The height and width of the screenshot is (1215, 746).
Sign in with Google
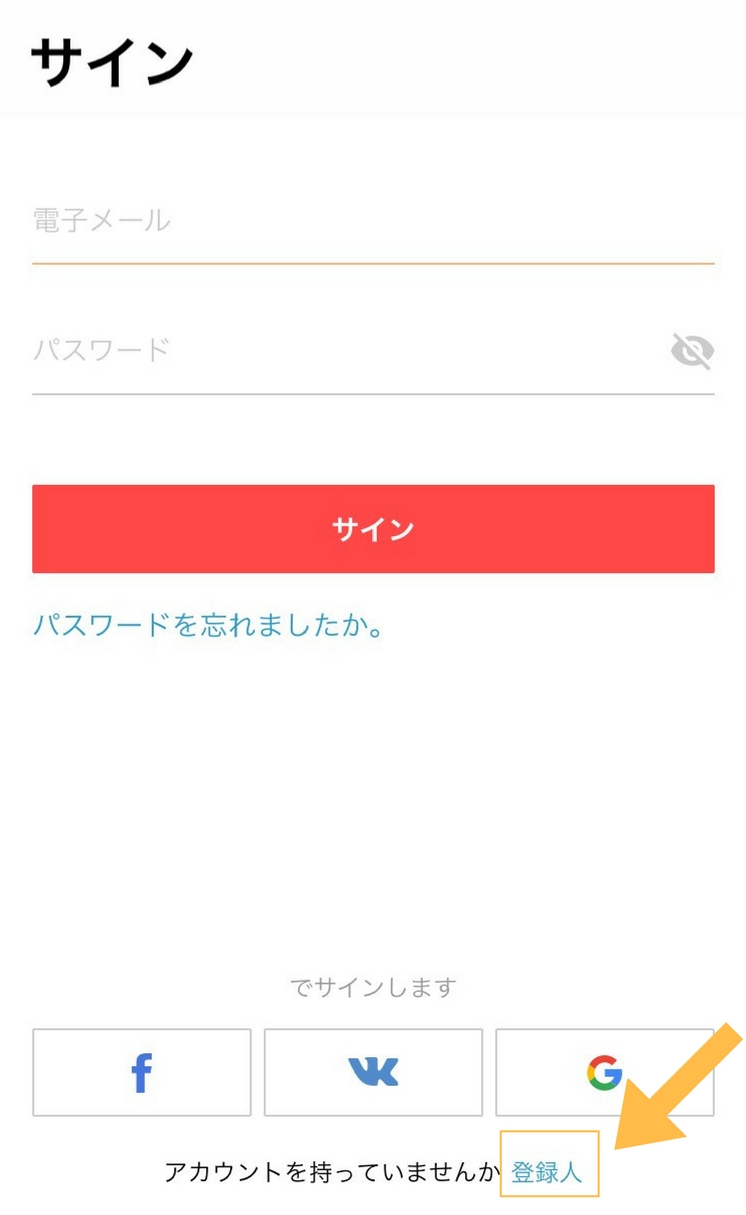point(605,1072)
